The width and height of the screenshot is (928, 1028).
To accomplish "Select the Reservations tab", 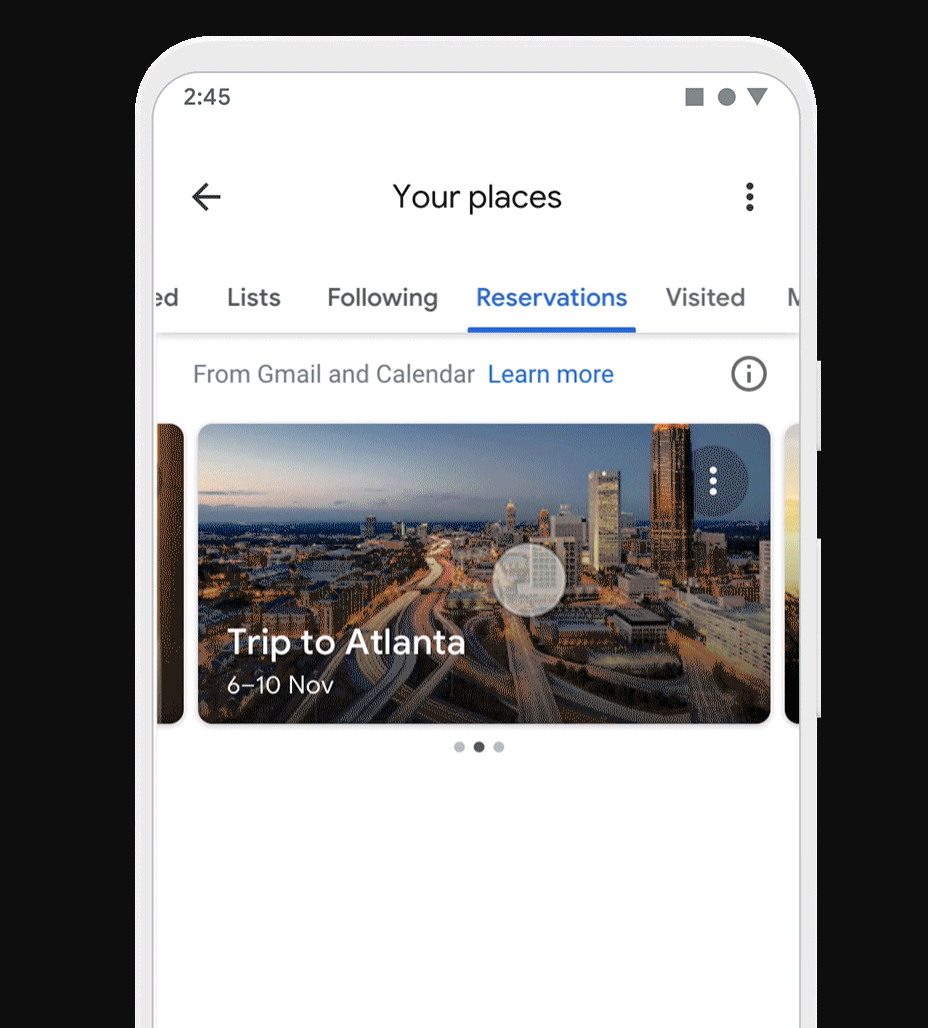I will click(551, 298).
